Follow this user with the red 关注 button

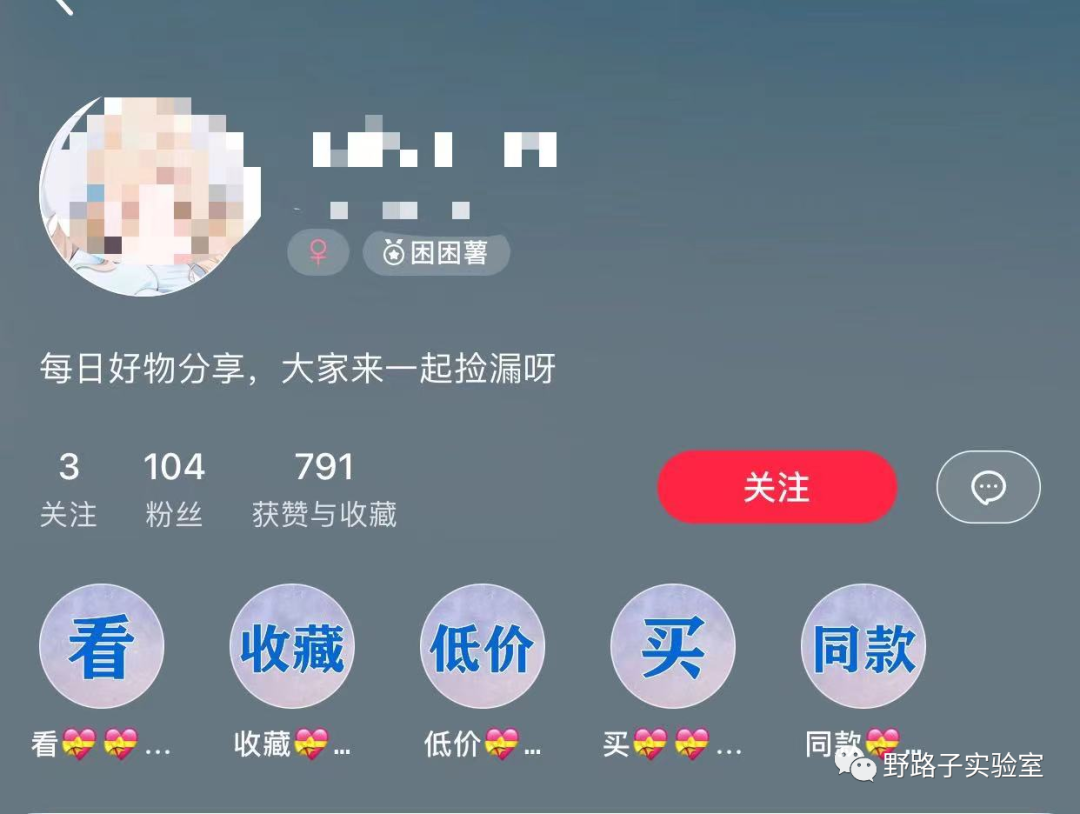pyautogui.click(x=776, y=487)
